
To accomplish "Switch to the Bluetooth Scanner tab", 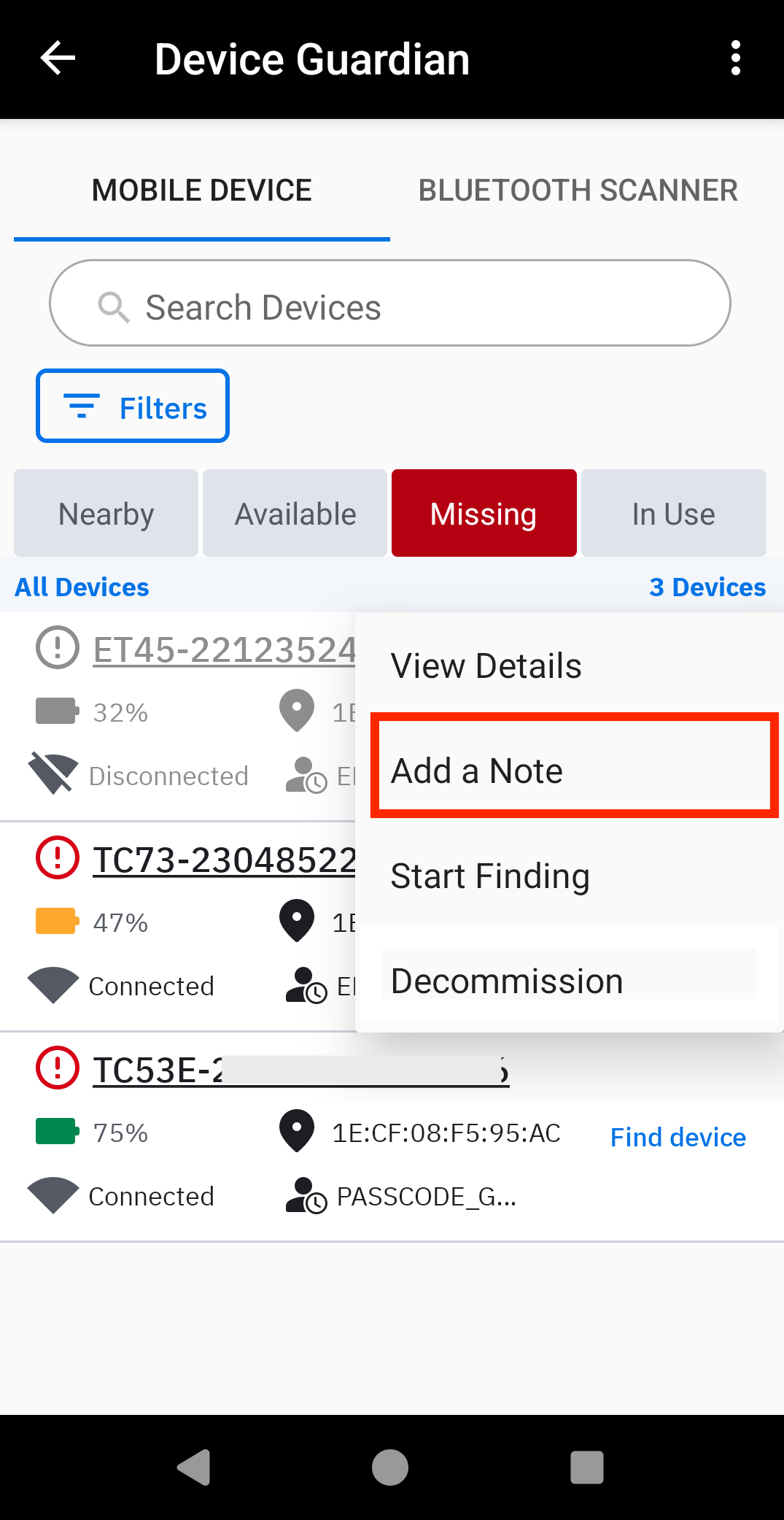I will 578,190.
